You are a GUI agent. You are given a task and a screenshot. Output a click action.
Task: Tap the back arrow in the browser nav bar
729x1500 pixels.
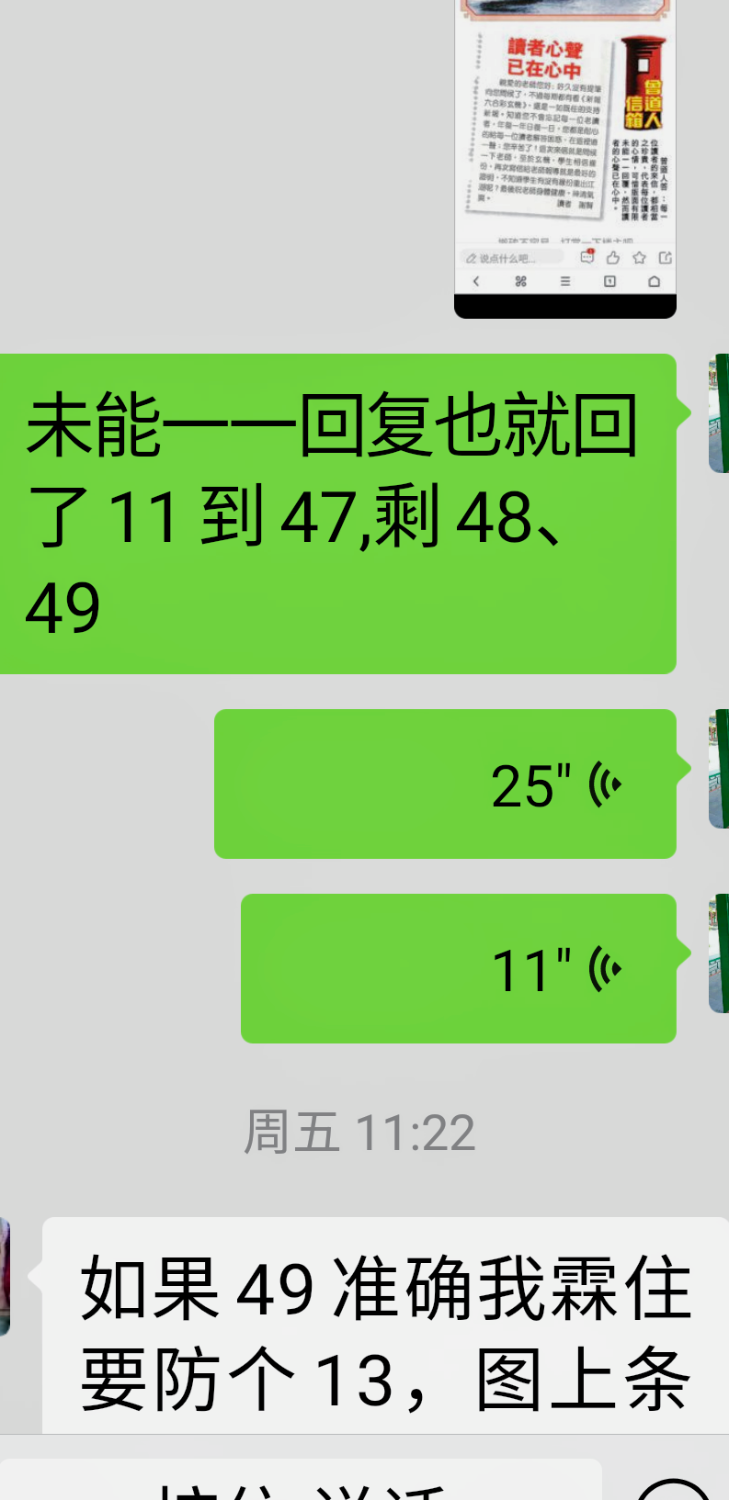(475, 281)
